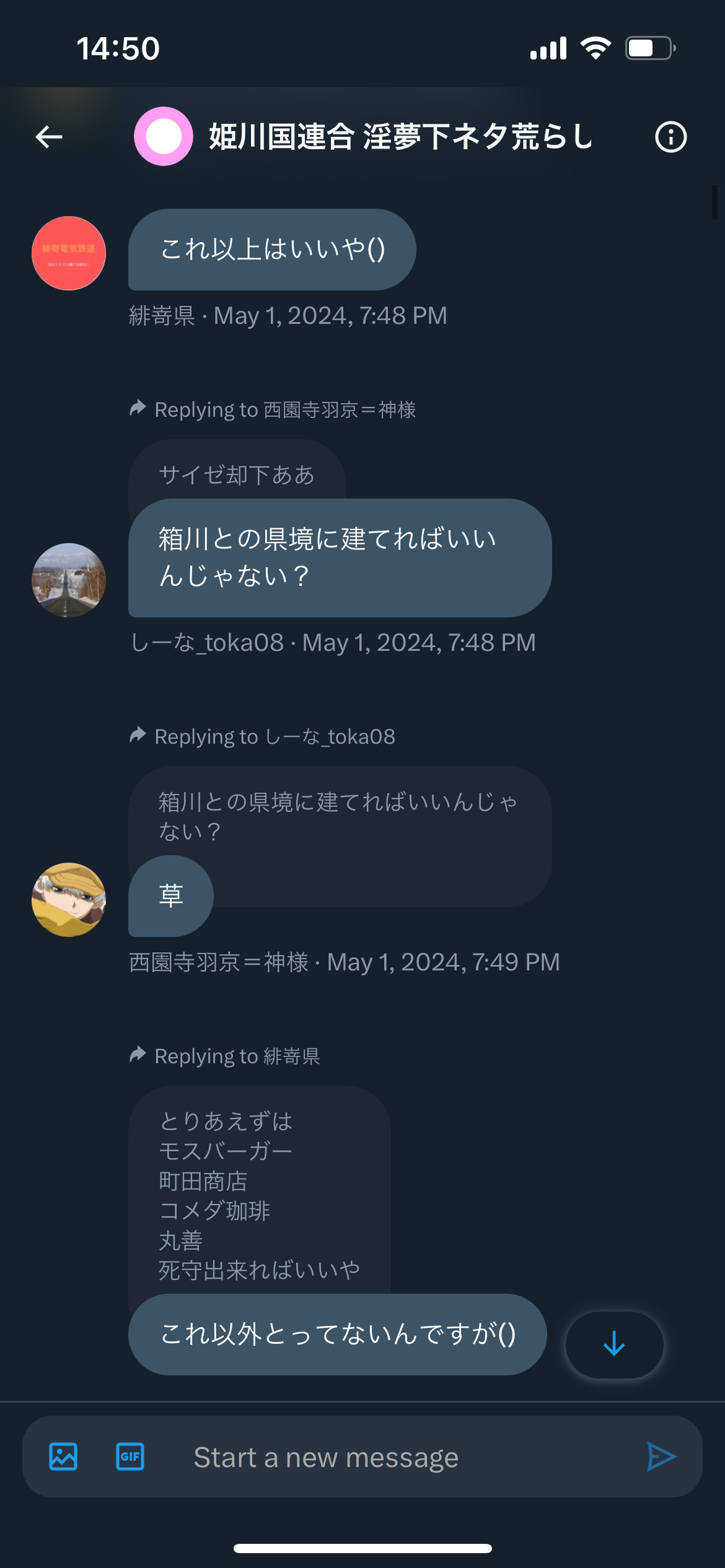Screen dimensions: 725x1568
Task: Jump to the quoted message サイゼ却下ああ
Action: coord(237,474)
